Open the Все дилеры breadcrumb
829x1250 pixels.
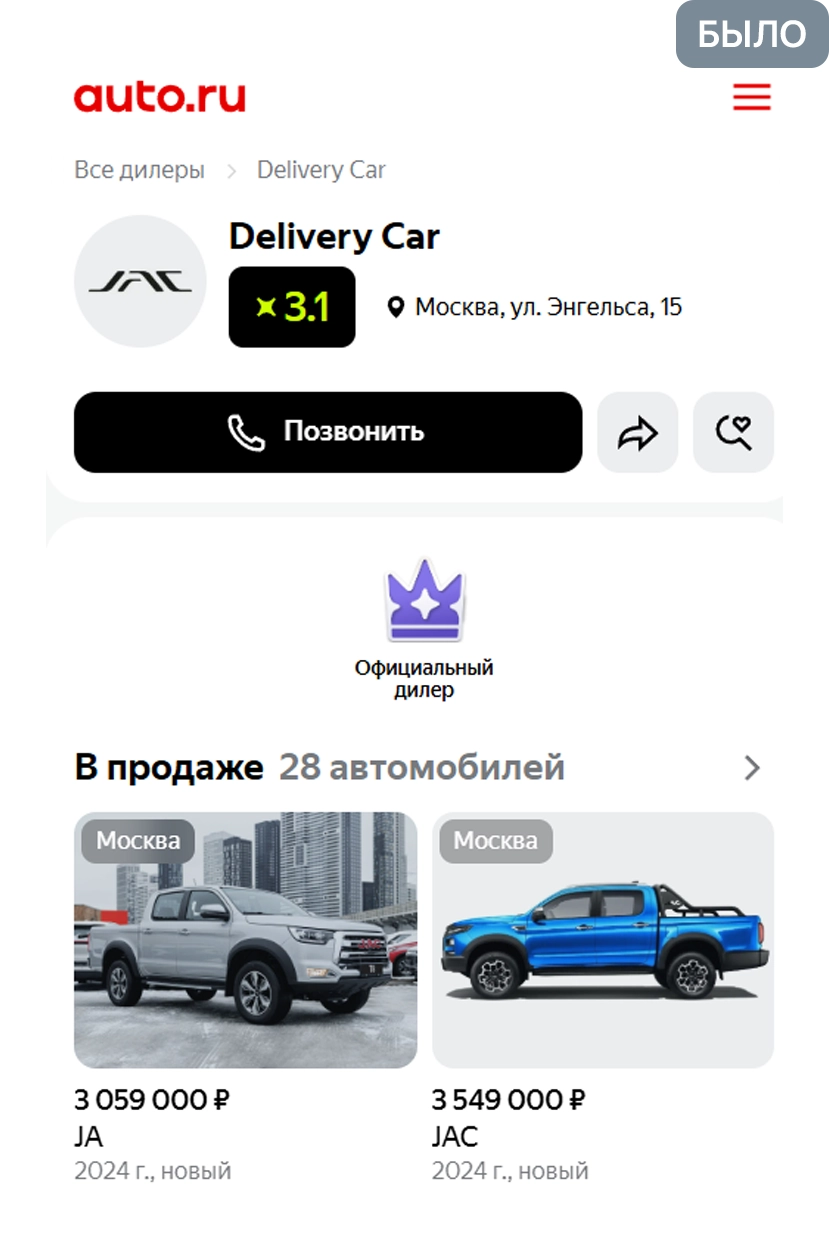pos(139,170)
